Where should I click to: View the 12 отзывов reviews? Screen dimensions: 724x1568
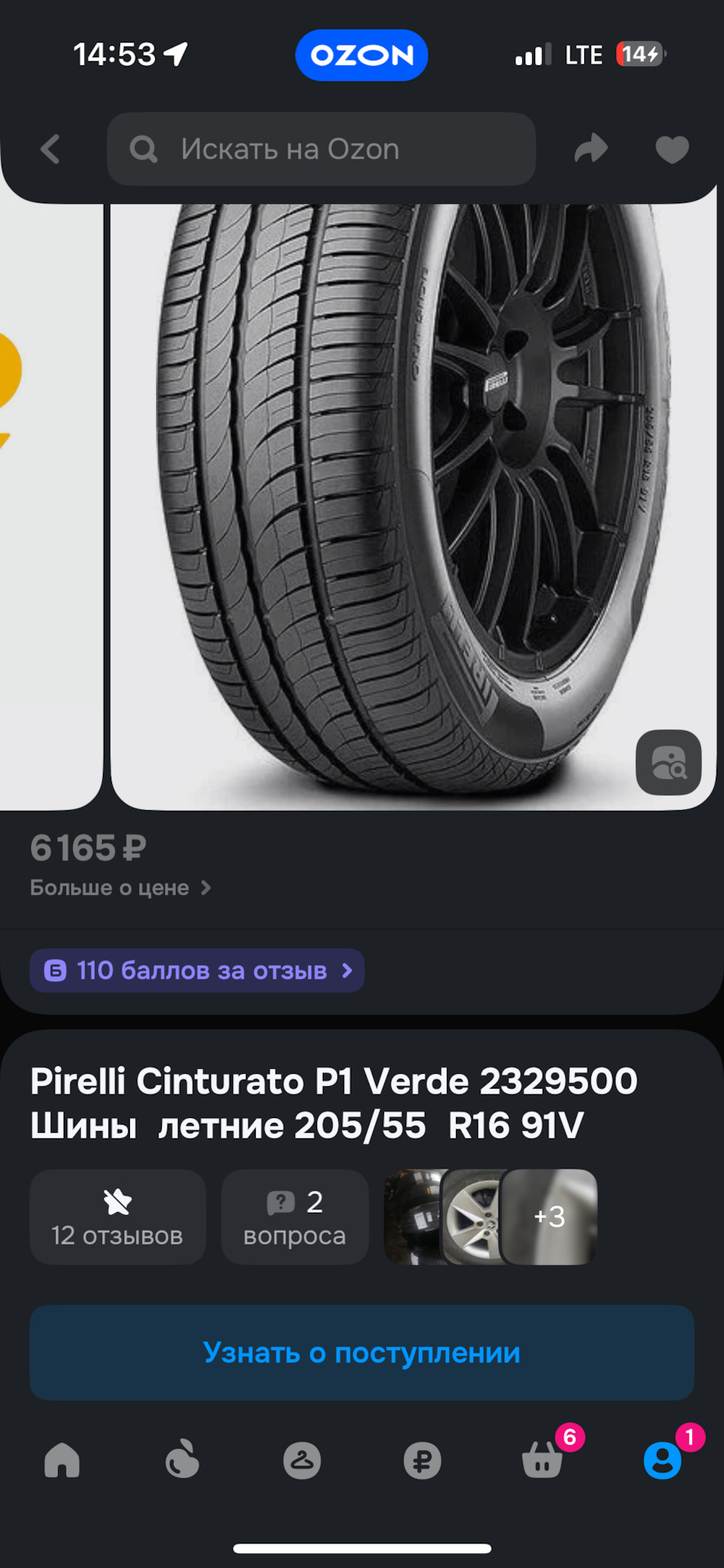(x=118, y=1217)
